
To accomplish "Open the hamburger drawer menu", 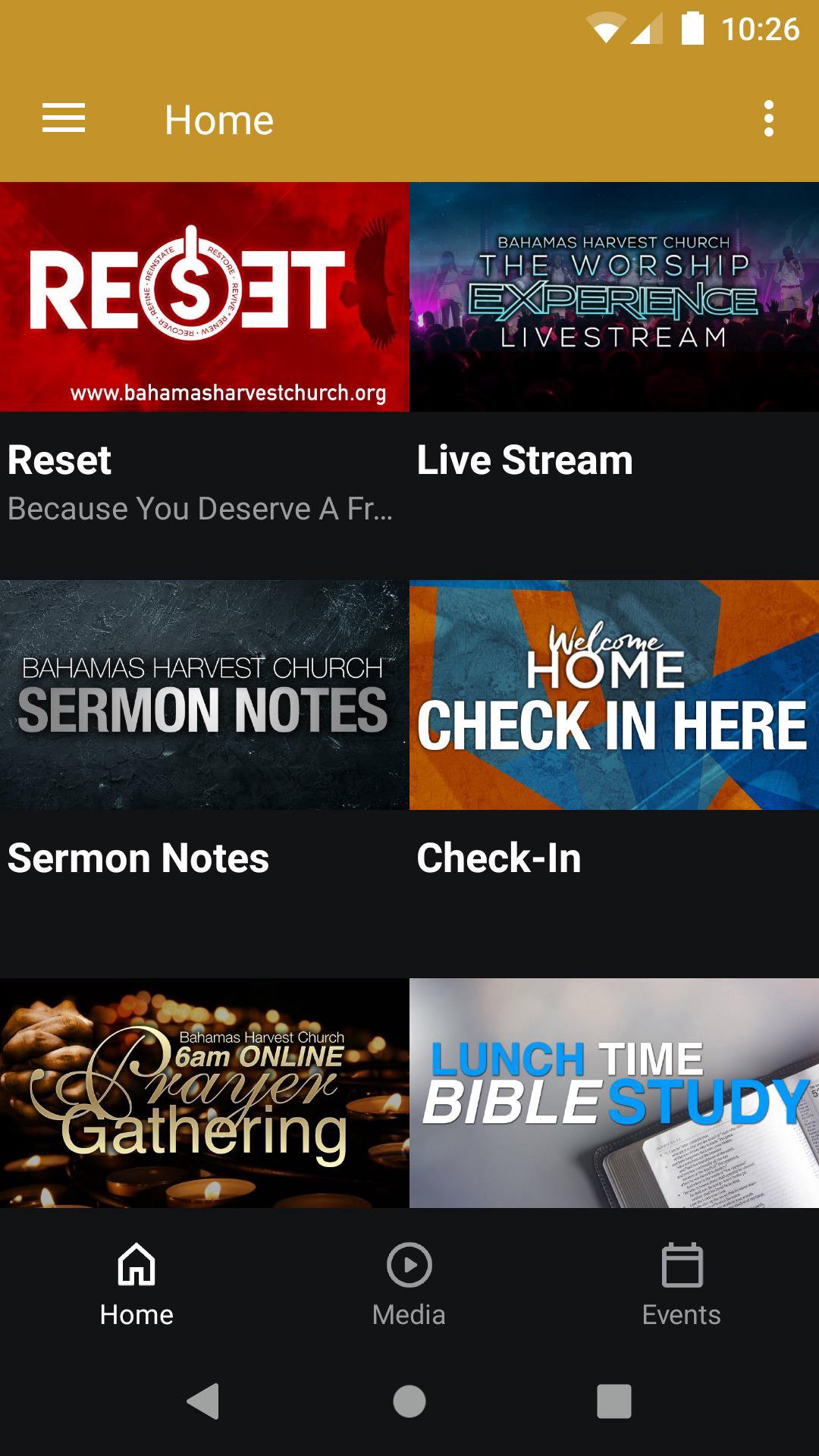I will point(64,119).
